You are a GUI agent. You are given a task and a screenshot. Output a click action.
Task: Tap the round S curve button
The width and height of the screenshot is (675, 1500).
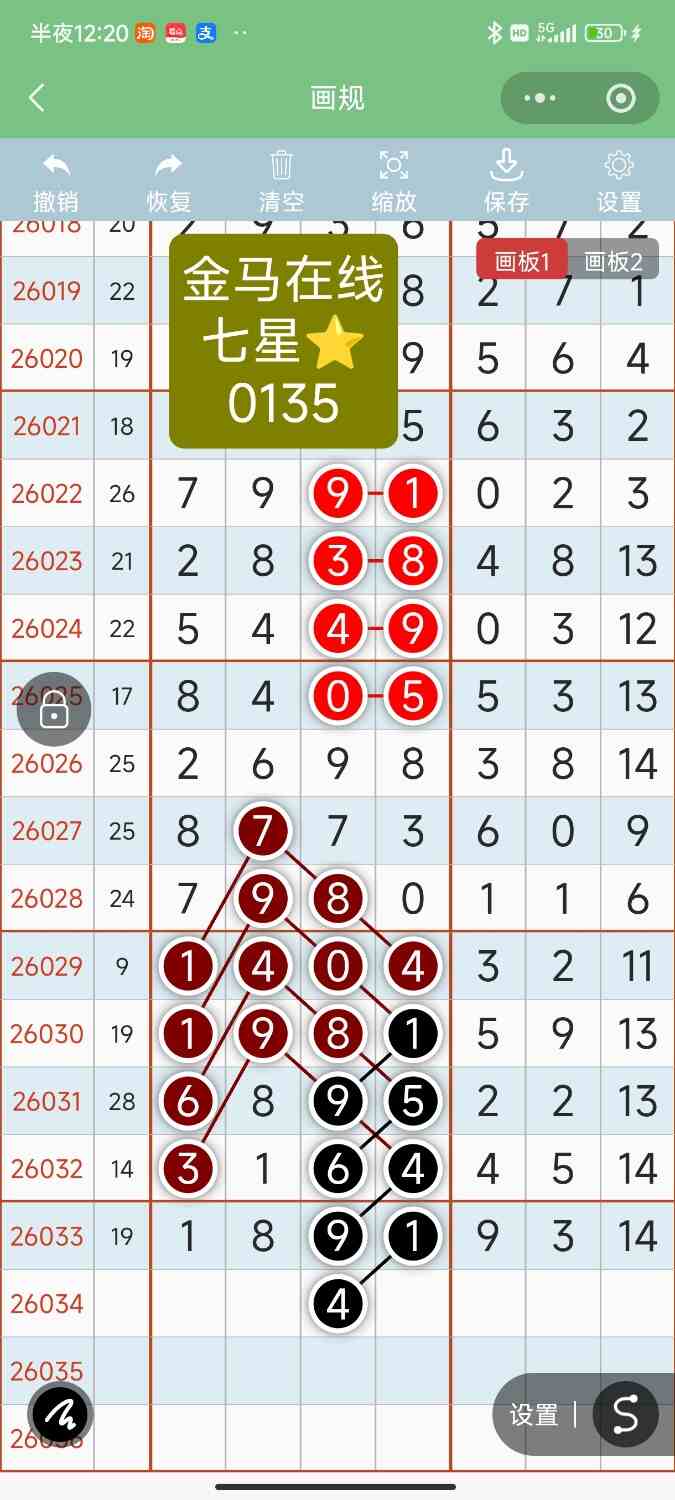coord(625,1415)
